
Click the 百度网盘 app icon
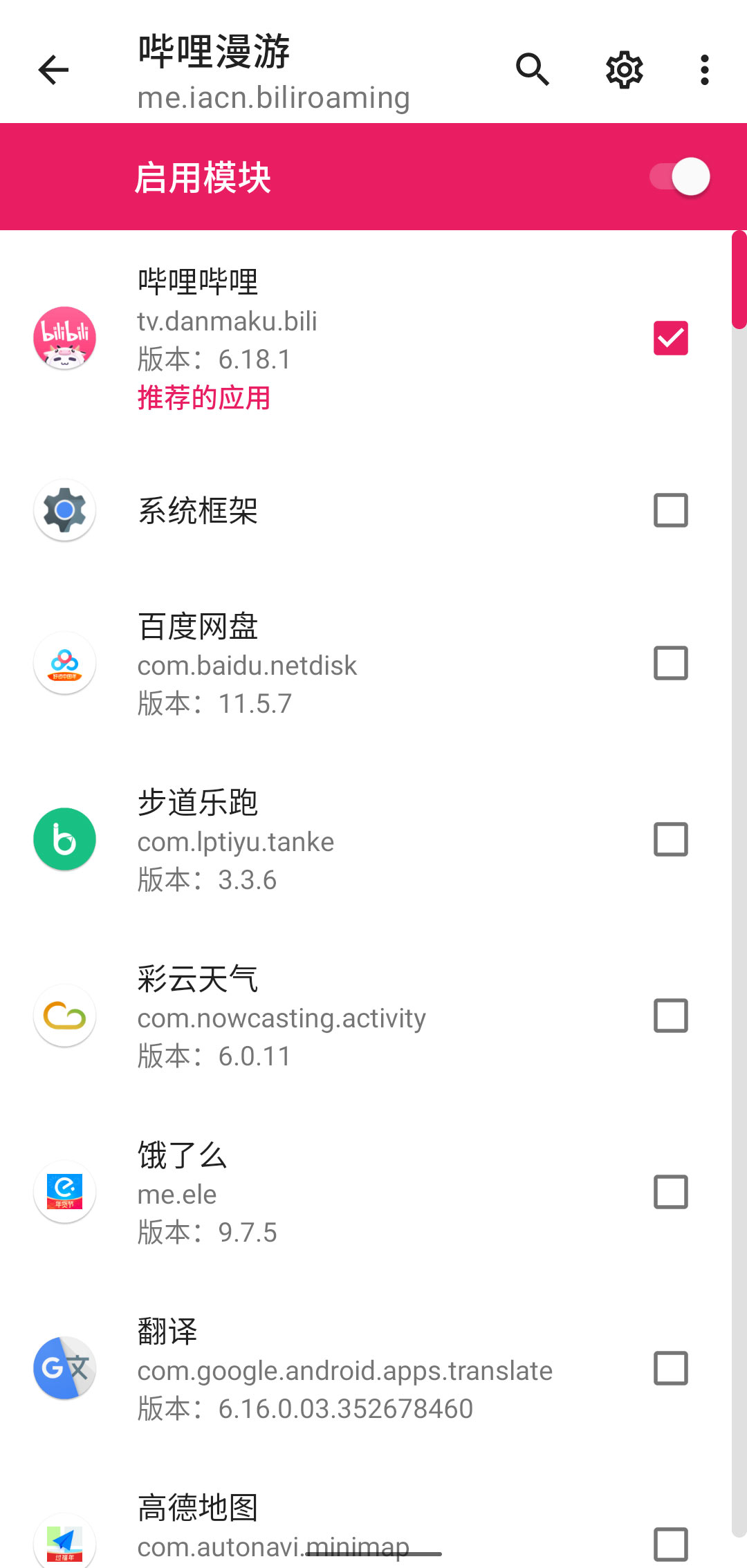tap(64, 664)
